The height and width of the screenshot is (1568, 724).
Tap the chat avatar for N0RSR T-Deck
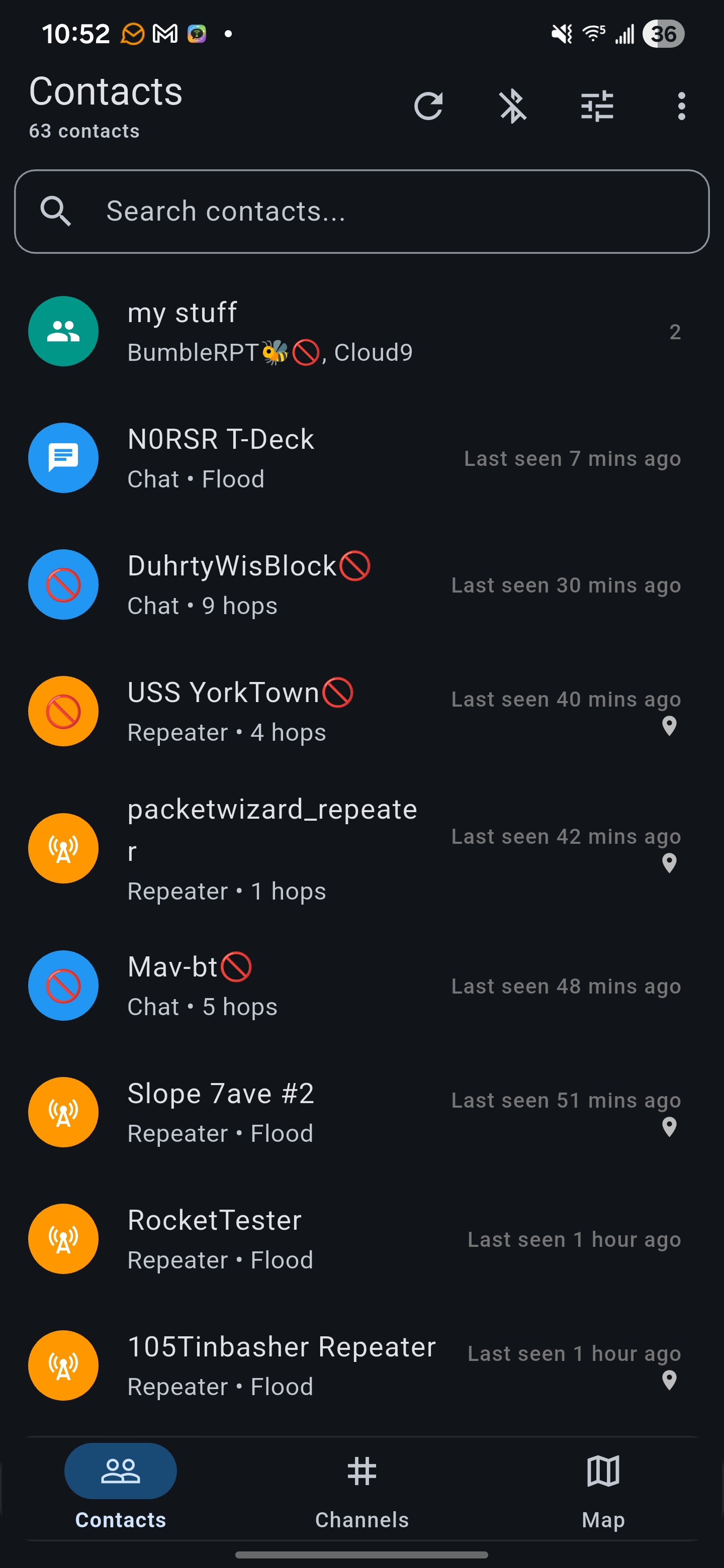pyautogui.click(x=63, y=458)
